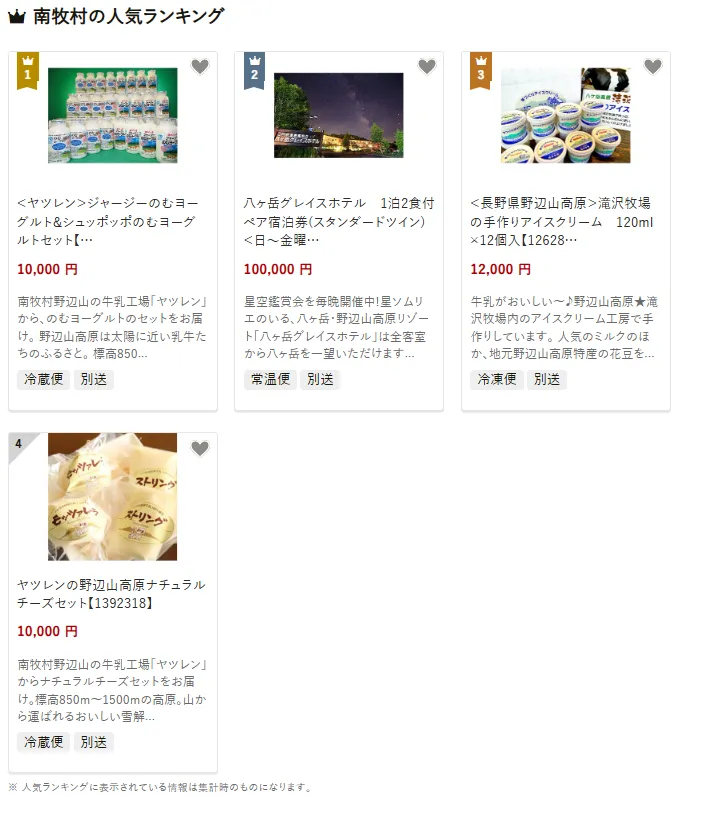Favorite the Yatsuren yogurt drink set
Image resolution: width=706 pixels, height=825 pixels.
coord(200,67)
